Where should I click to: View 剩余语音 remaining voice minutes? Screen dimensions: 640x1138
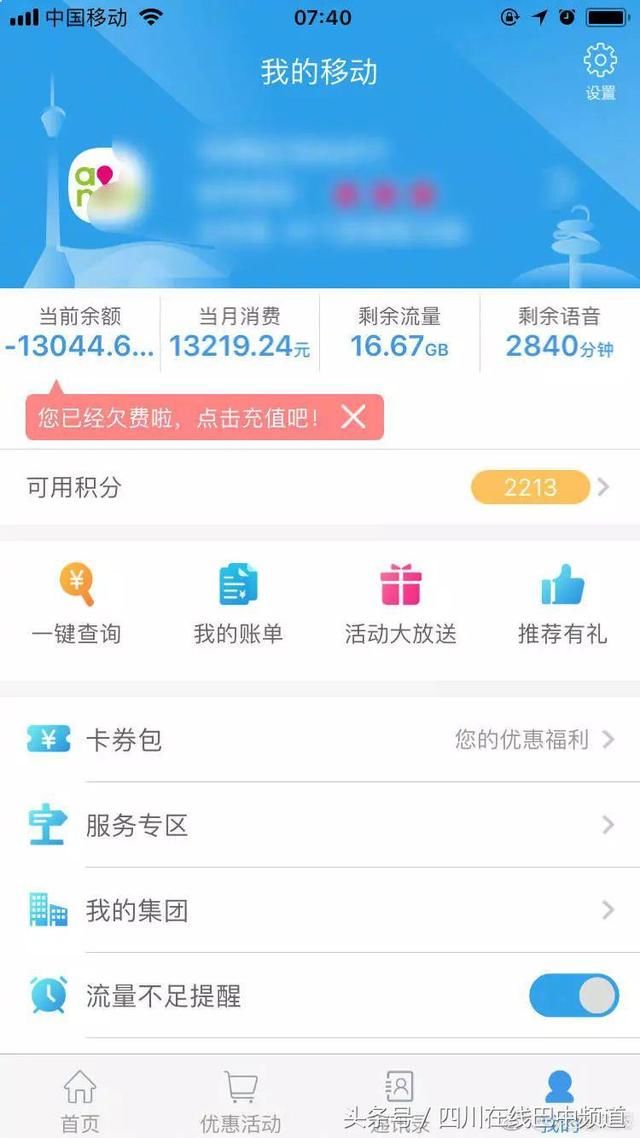pyautogui.click(x=559, y=332)
